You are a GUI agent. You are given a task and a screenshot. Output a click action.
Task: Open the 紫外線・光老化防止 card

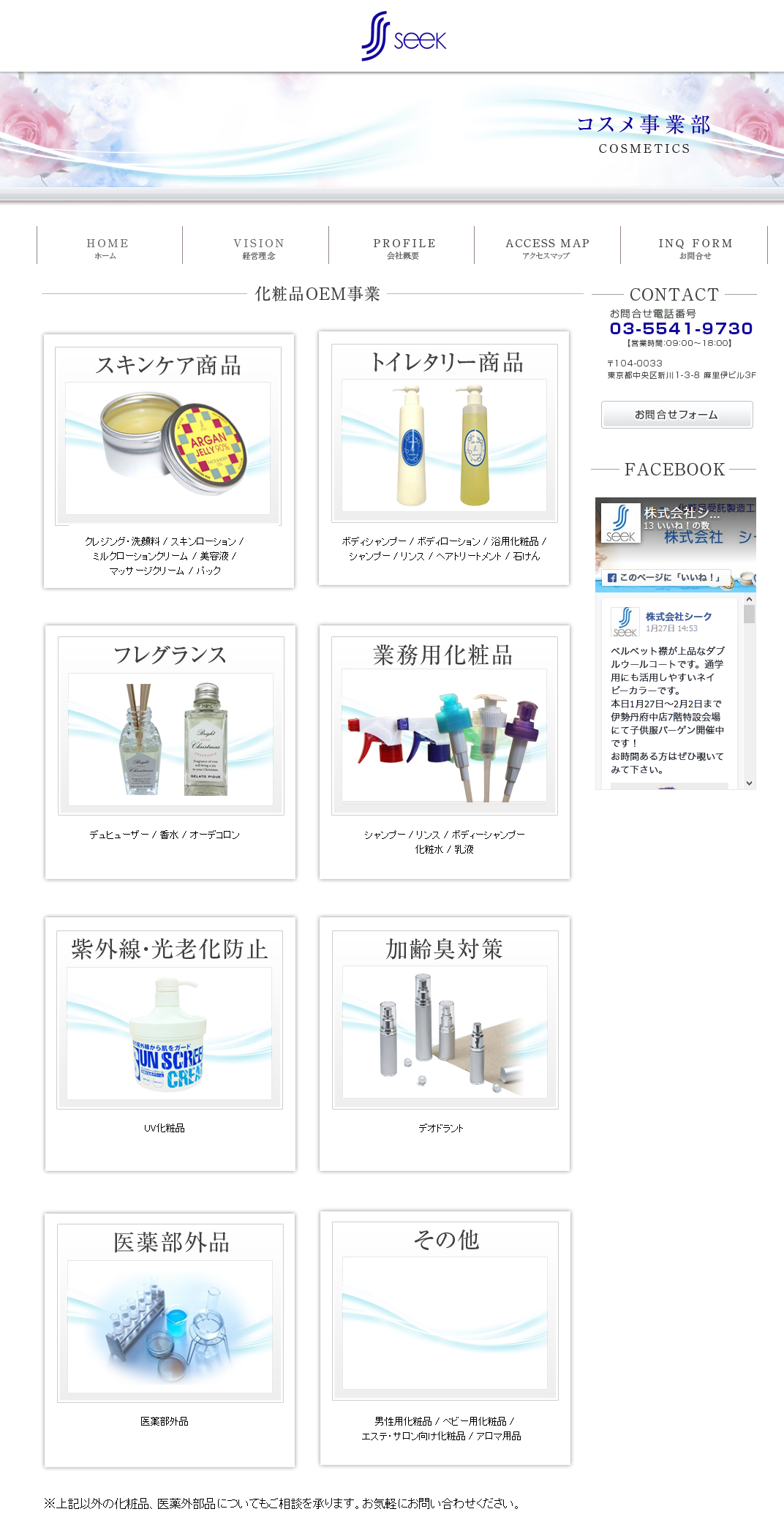coord(170,1045)
